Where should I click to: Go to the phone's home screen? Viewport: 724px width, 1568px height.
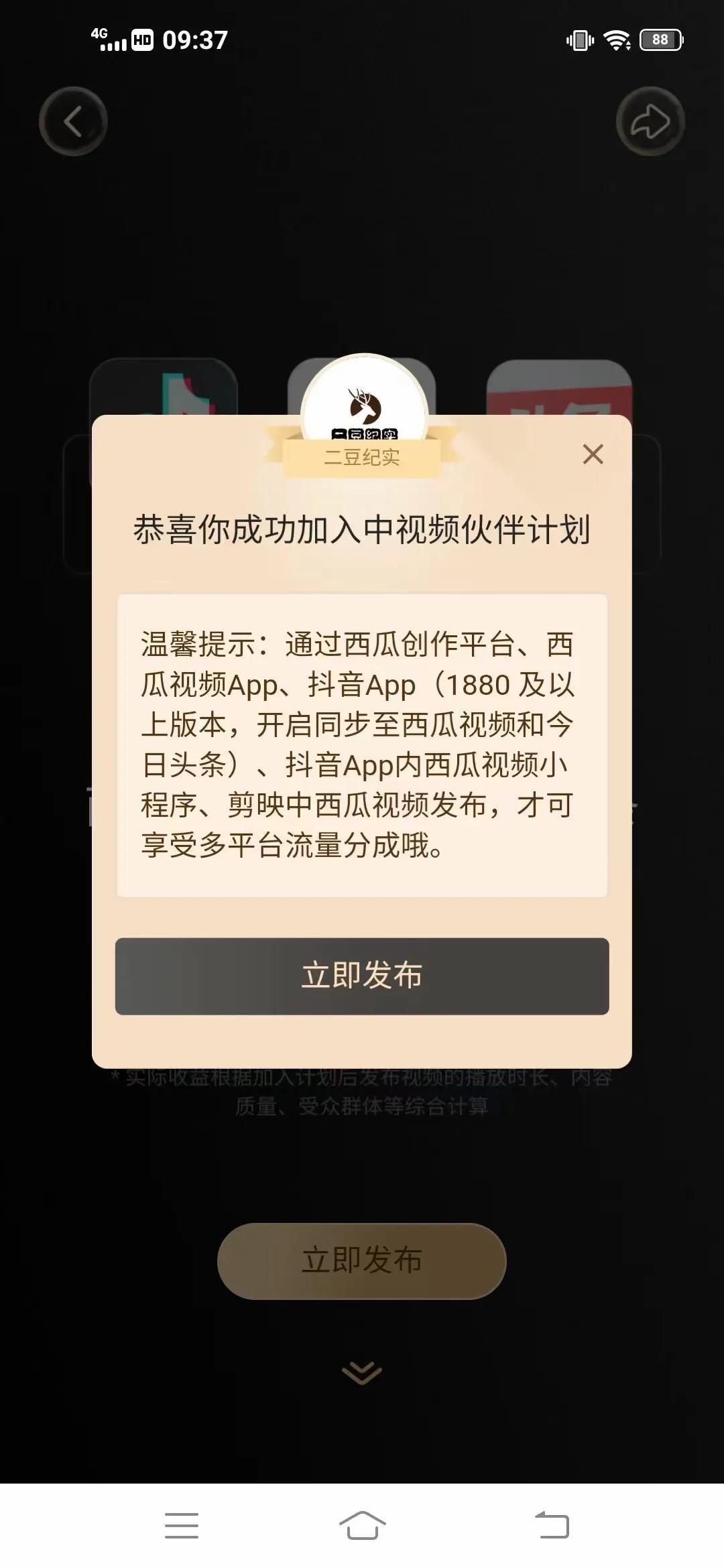(362, 1525)
